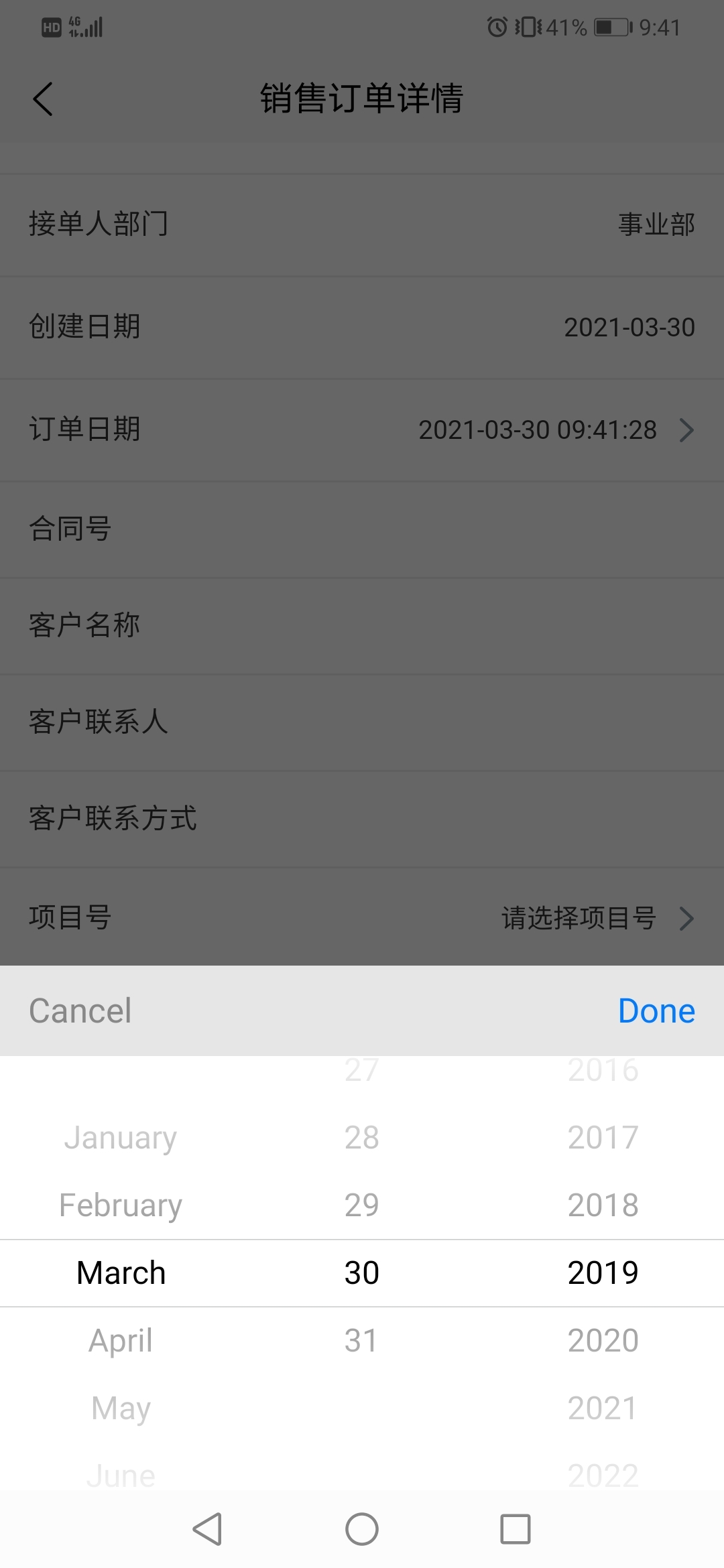Image resolution: width=724 pixels, height=1568 pixels.
Task: Select February in the month wheel
Action: point(121,1205)
